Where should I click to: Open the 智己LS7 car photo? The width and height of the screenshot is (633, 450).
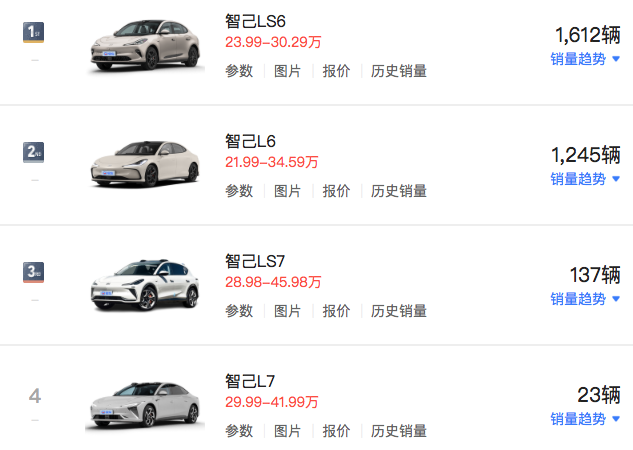(143, 285)
